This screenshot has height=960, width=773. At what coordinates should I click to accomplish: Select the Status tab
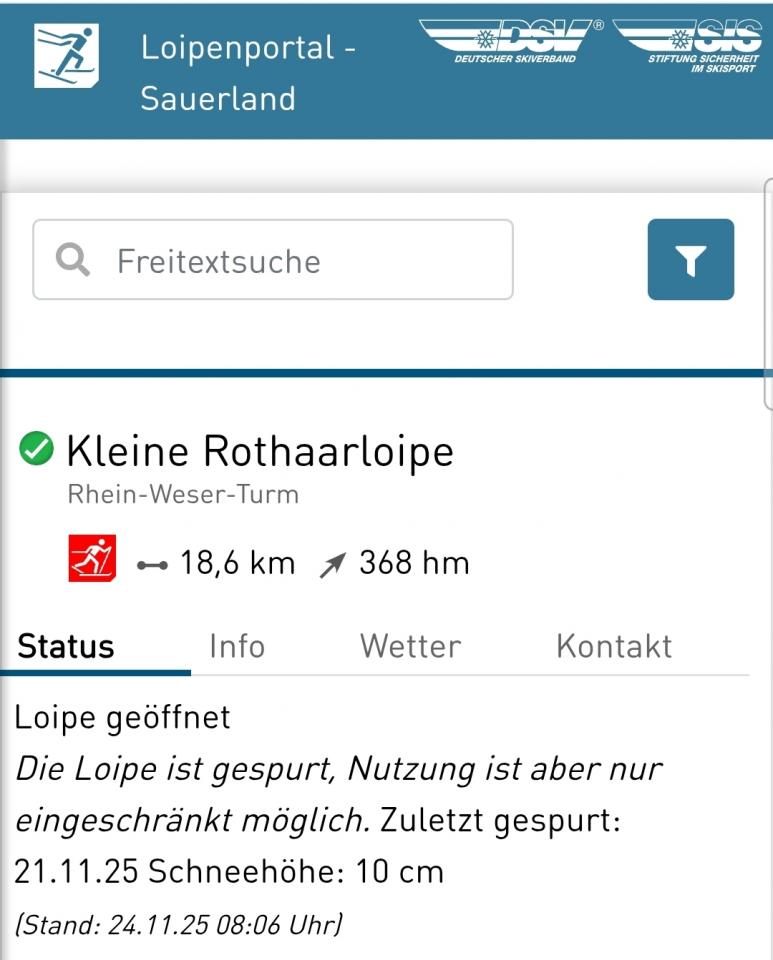coord(66,646)
